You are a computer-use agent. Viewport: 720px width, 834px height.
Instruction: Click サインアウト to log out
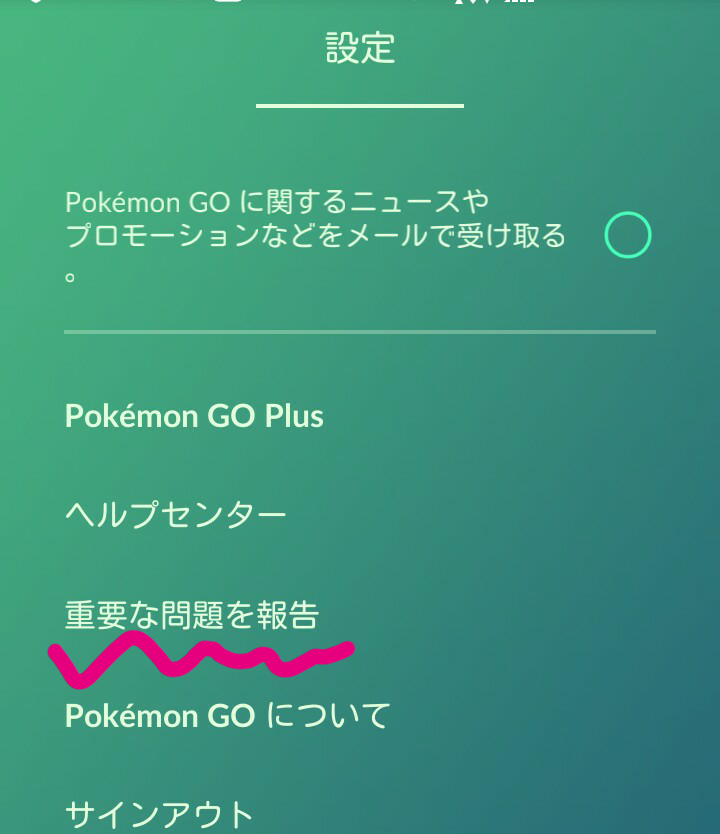click(160, 812)
